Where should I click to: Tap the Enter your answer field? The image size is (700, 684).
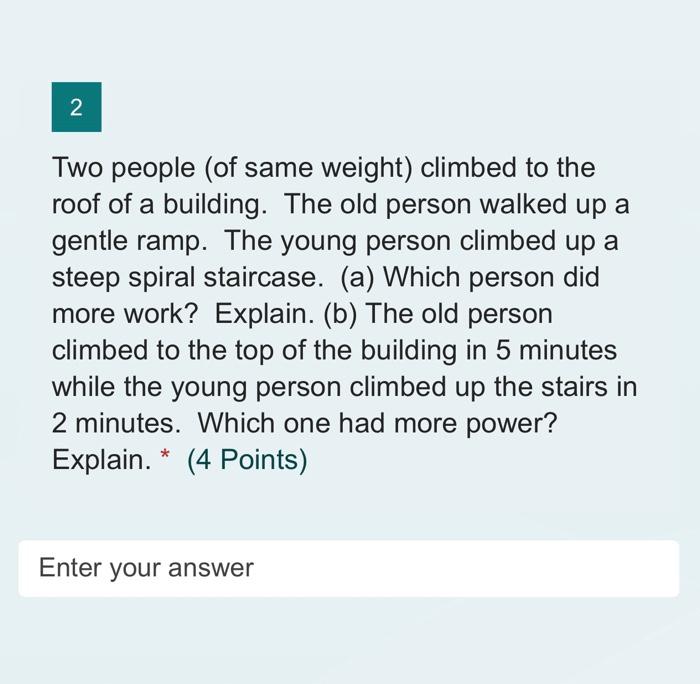[x=348, y=568]
